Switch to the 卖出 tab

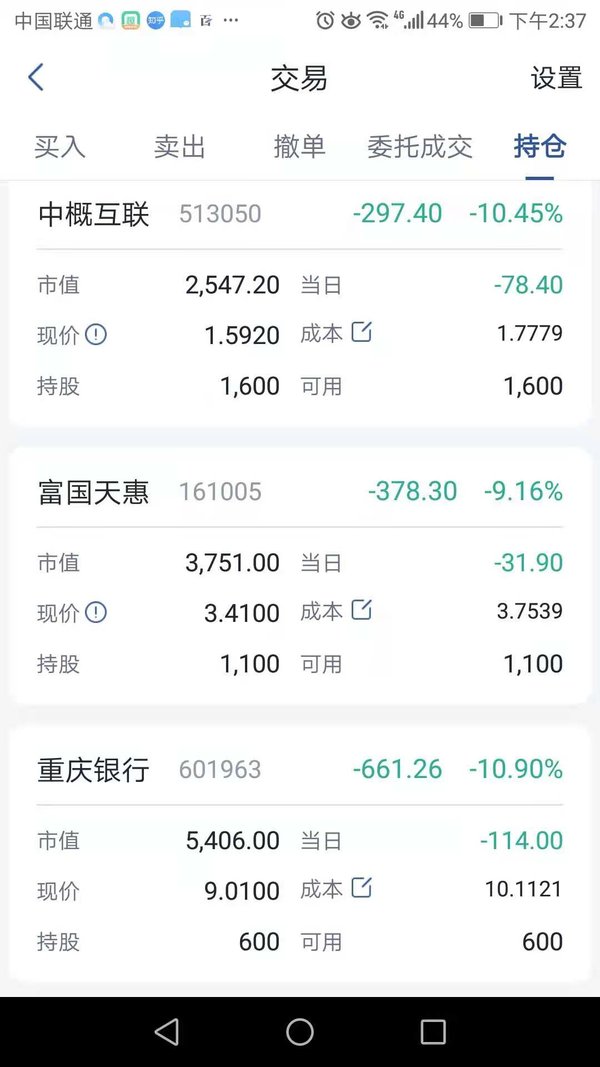pos(180,146)
